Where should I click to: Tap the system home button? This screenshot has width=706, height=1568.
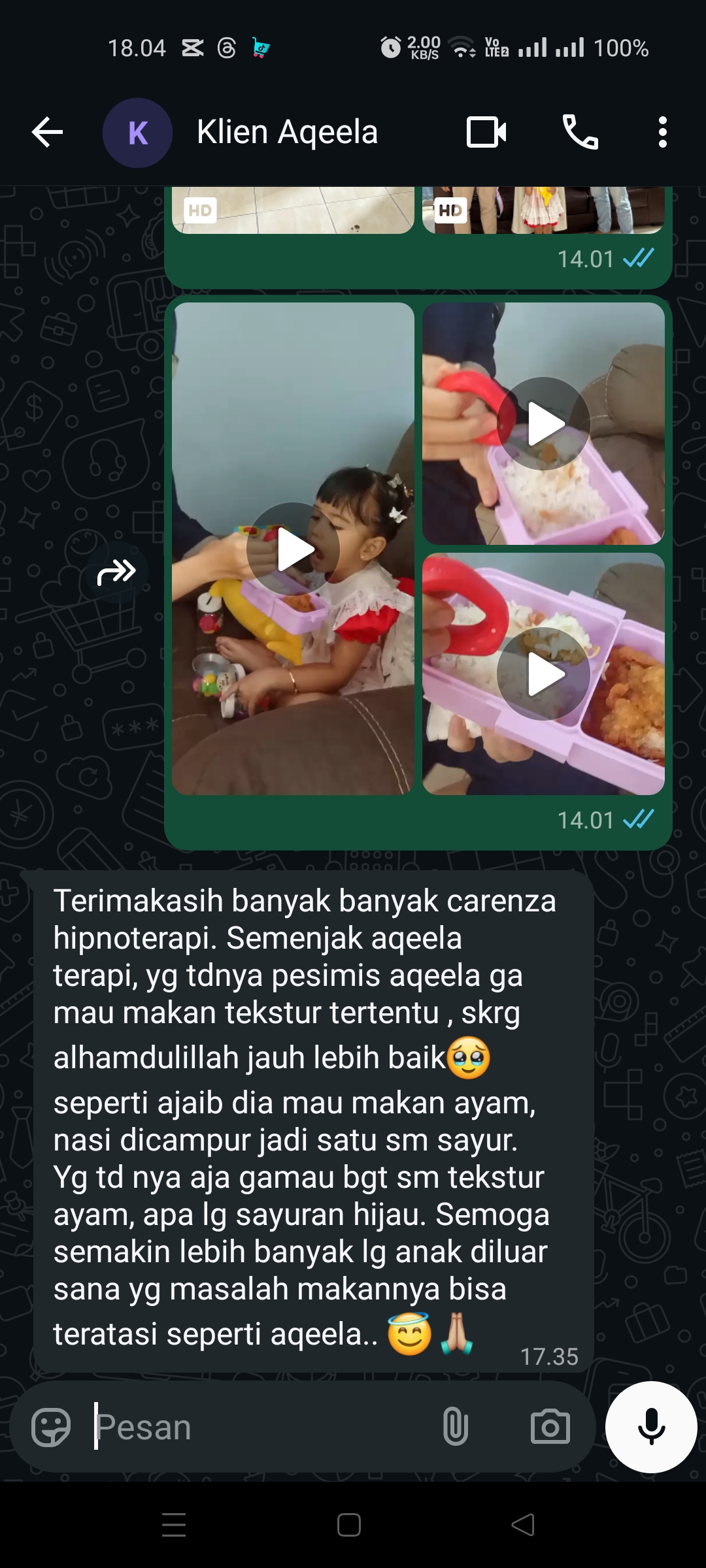tap(349, 1525)
